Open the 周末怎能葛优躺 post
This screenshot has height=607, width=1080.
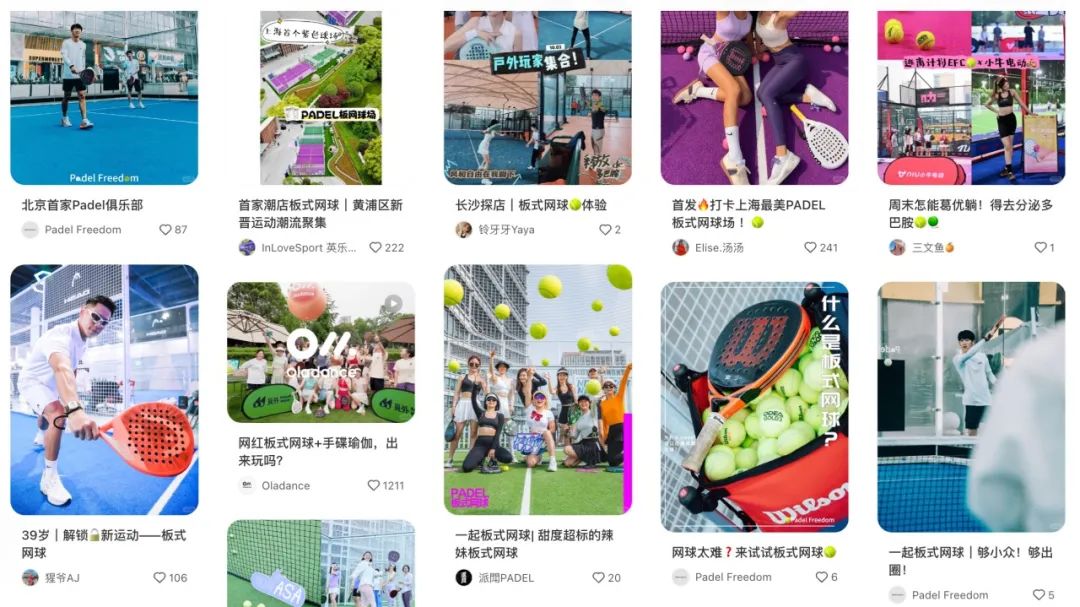point(971,98)
